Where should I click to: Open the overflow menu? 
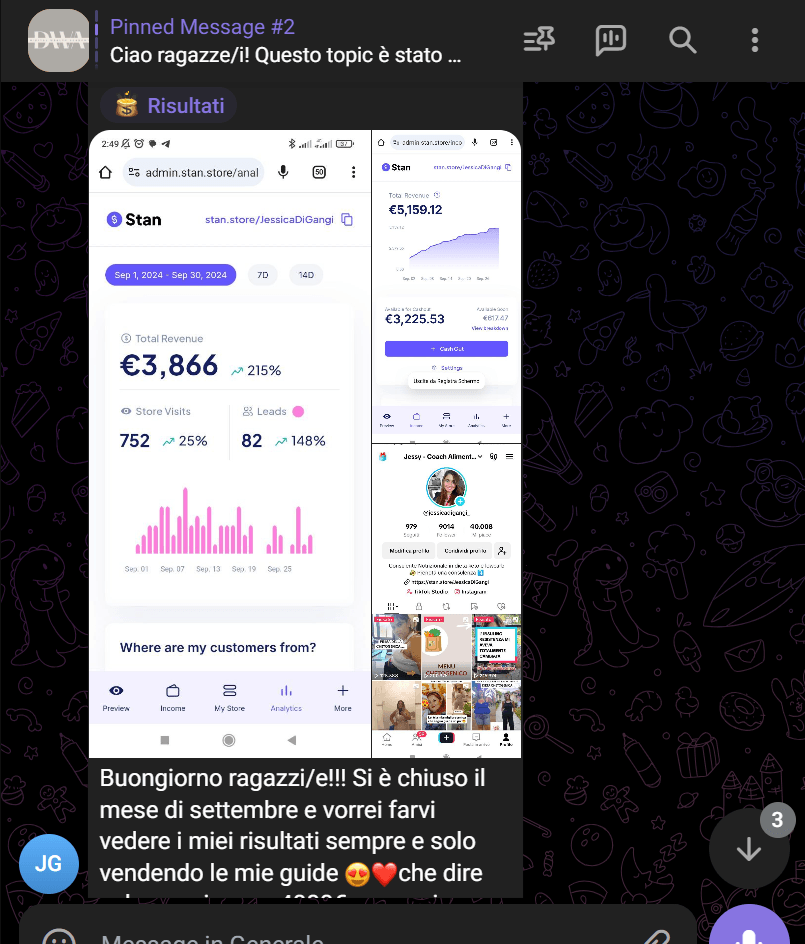coord(754,40)
